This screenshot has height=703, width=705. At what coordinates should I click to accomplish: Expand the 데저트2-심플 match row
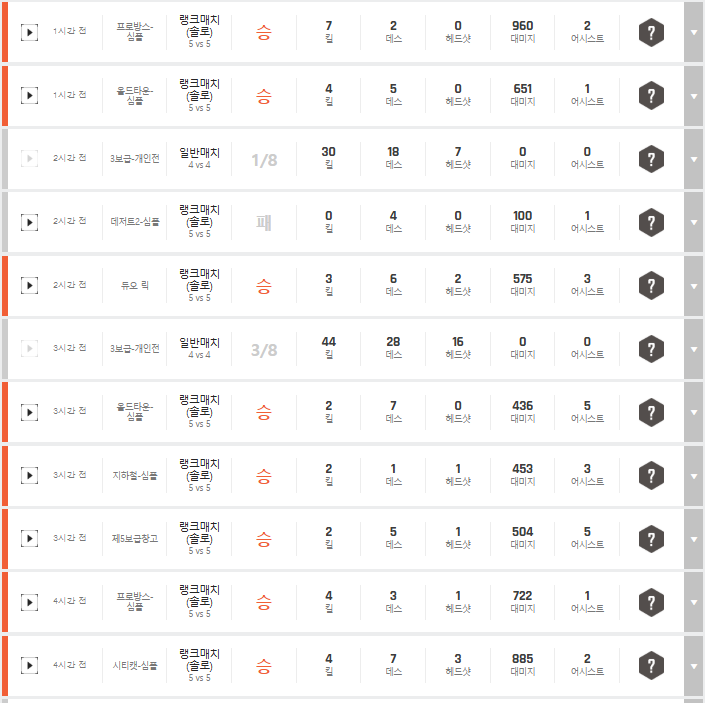pos(693,222)
